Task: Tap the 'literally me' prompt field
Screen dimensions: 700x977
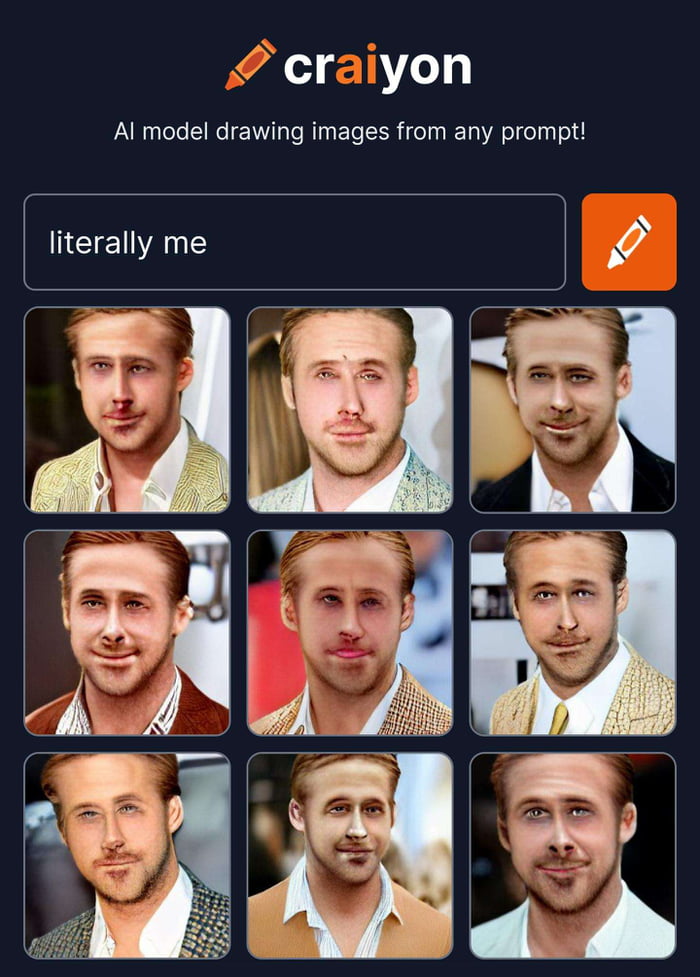Action: pos(294,242)
